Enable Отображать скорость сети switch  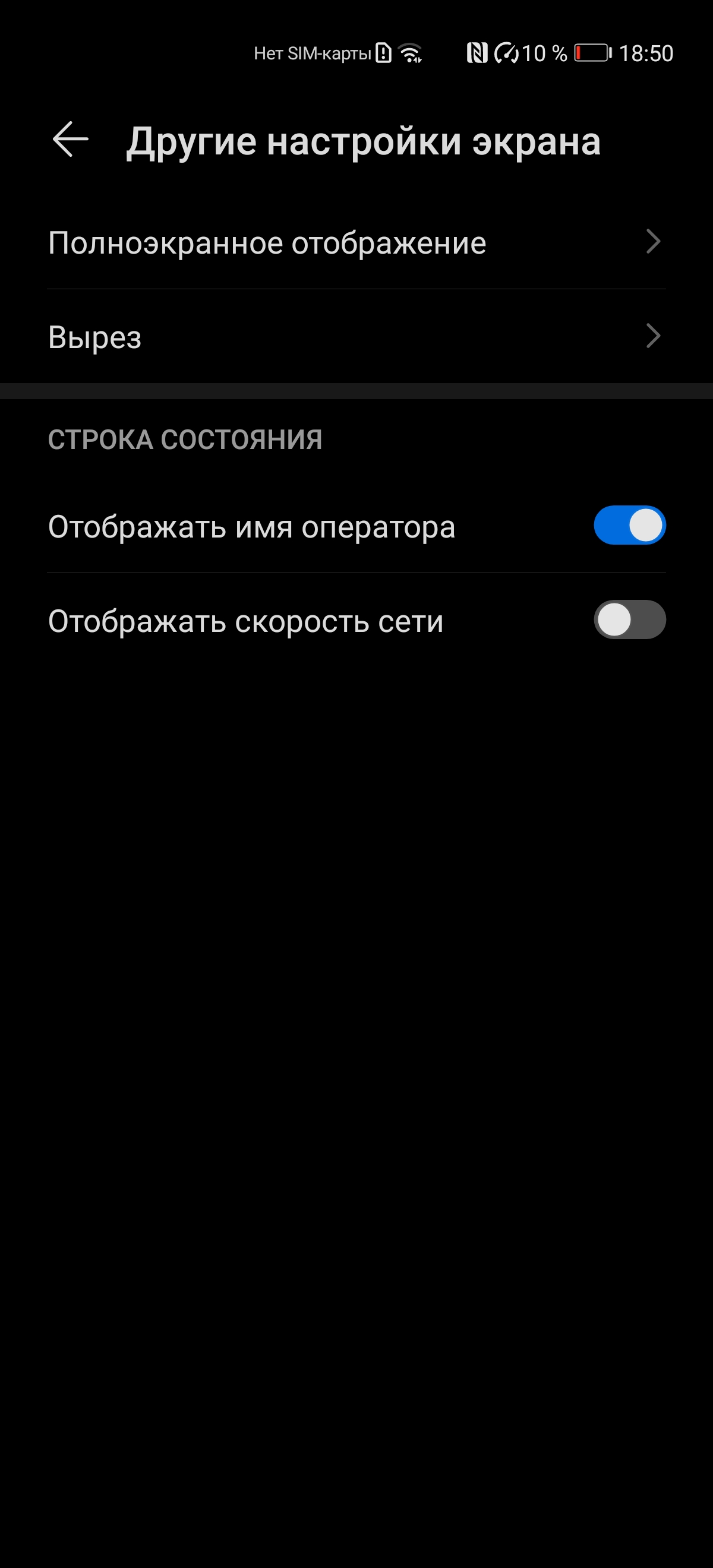pos(630,619)
